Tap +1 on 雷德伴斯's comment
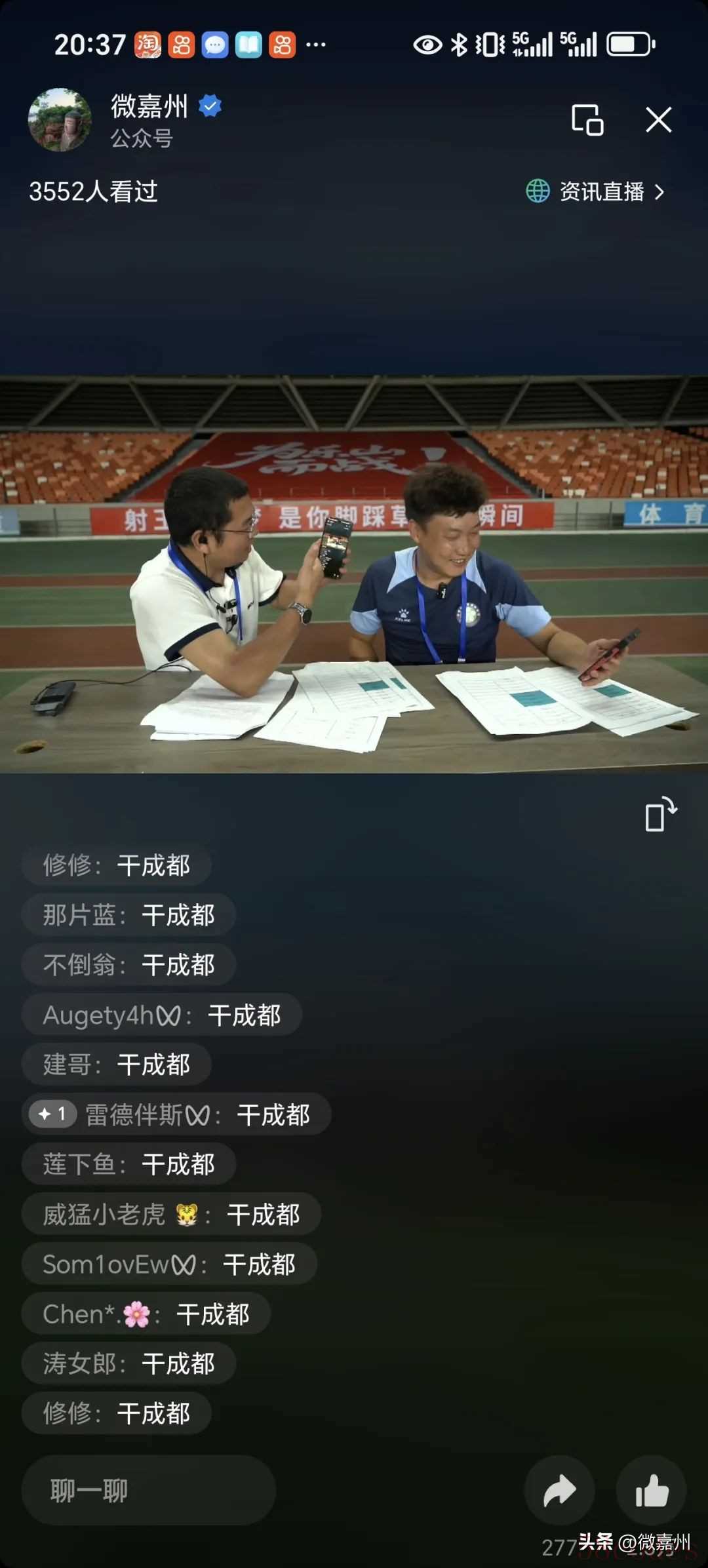Viewport: 708px width, 1568px height. 53,1114
